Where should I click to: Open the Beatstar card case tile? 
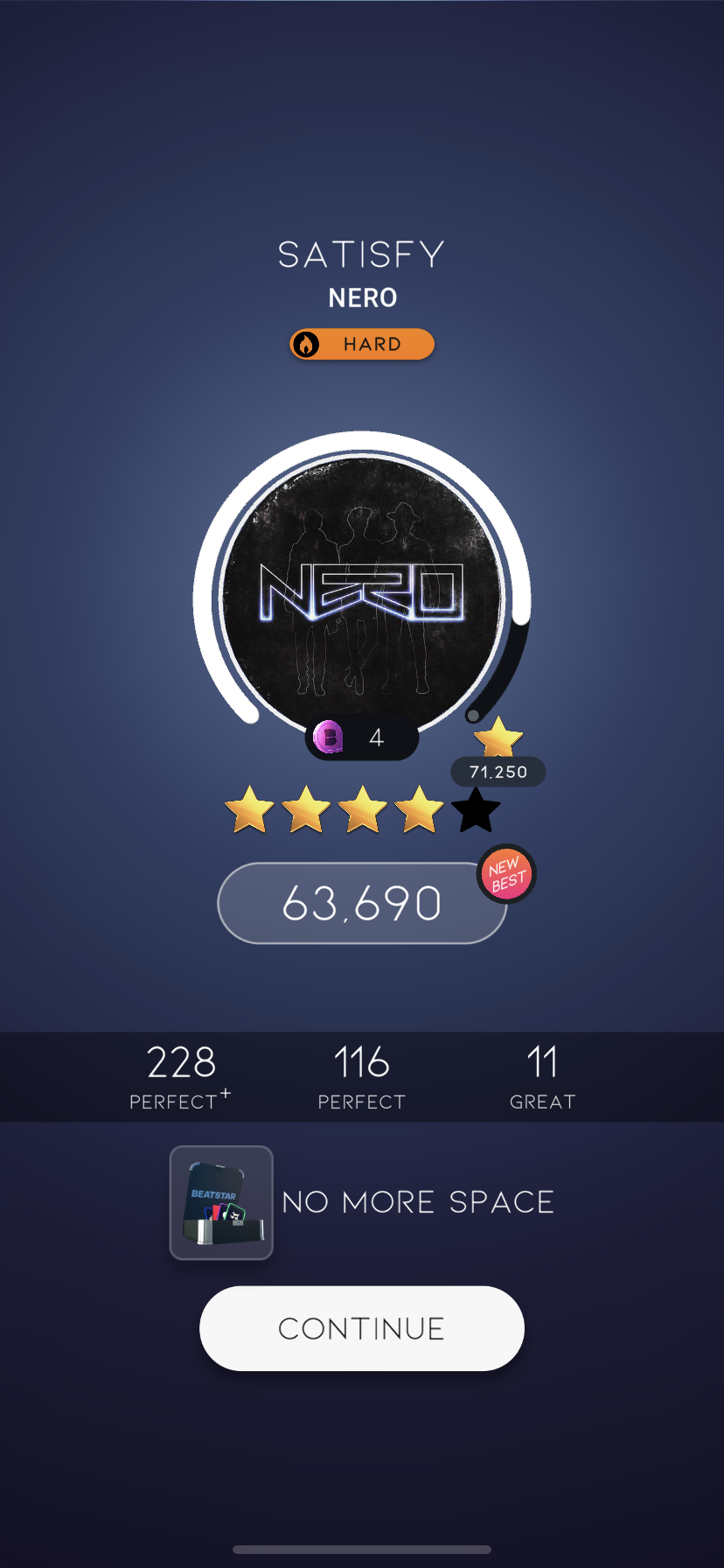(x=221, y=1202)
